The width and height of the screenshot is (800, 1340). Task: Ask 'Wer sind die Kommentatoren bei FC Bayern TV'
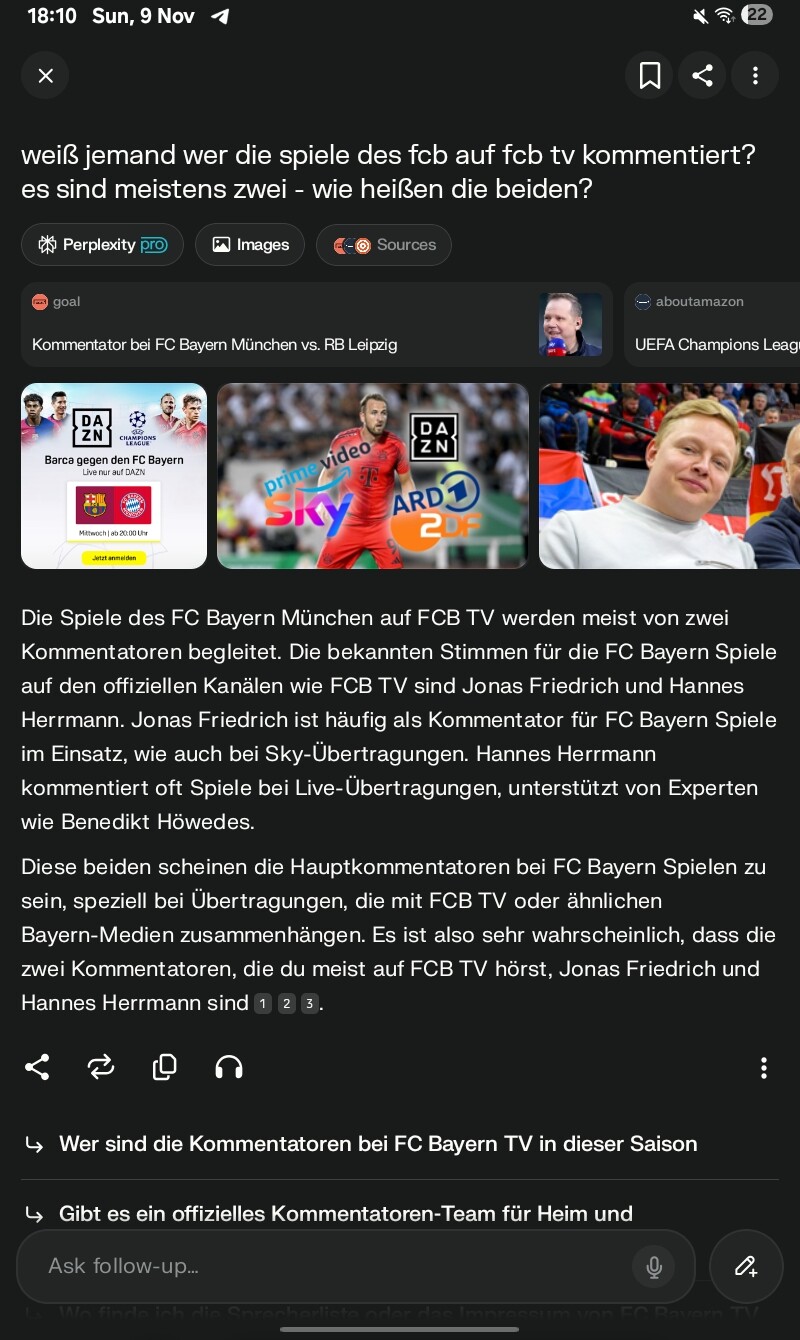[378, 1144]
